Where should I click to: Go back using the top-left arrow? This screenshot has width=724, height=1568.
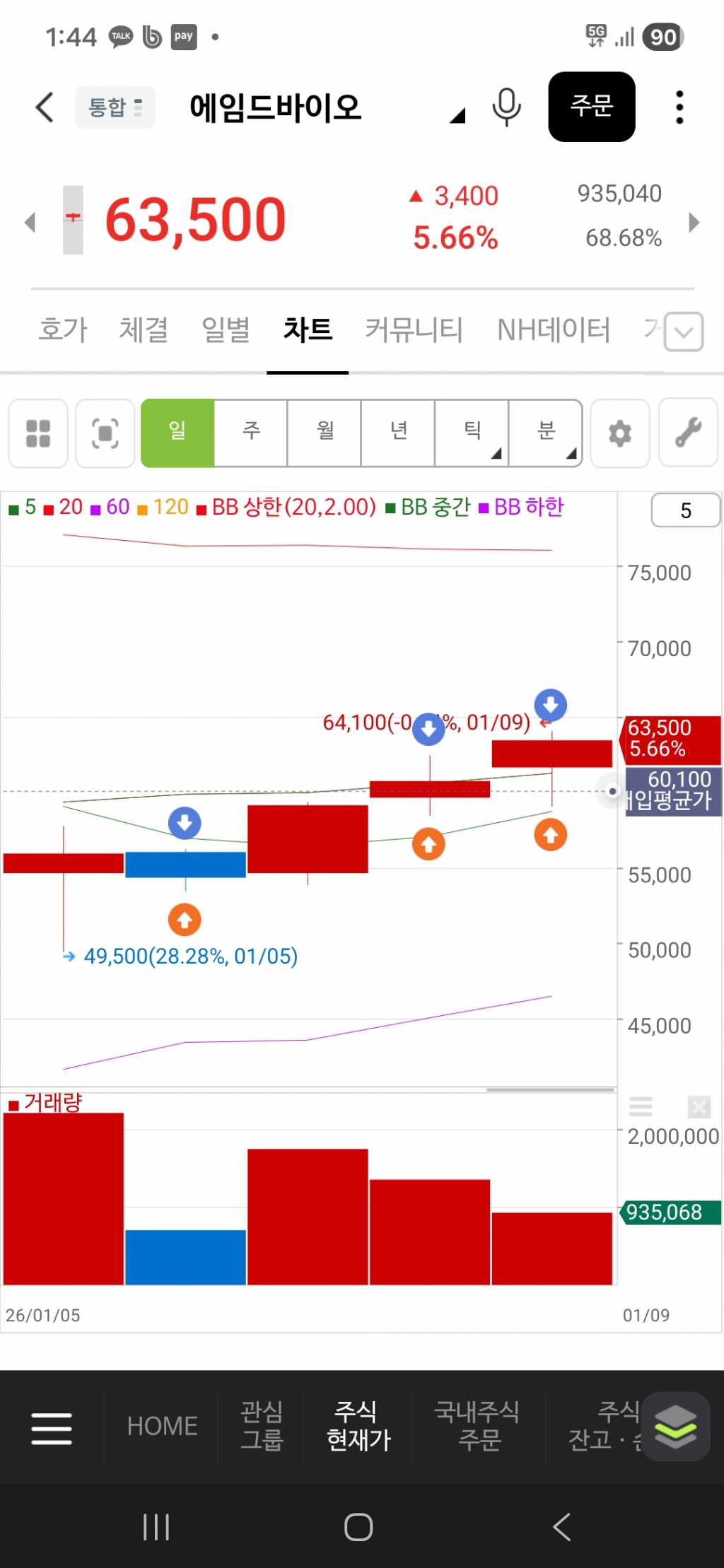[x=45, y=107]
